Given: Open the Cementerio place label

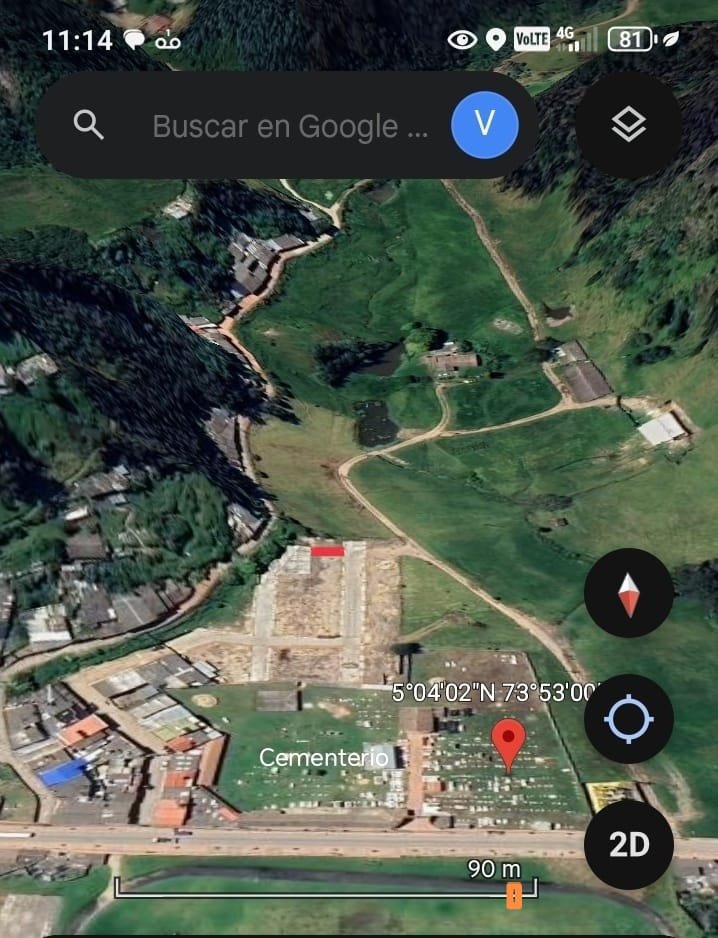Looking at the screenshot, I should pos(324,757).
